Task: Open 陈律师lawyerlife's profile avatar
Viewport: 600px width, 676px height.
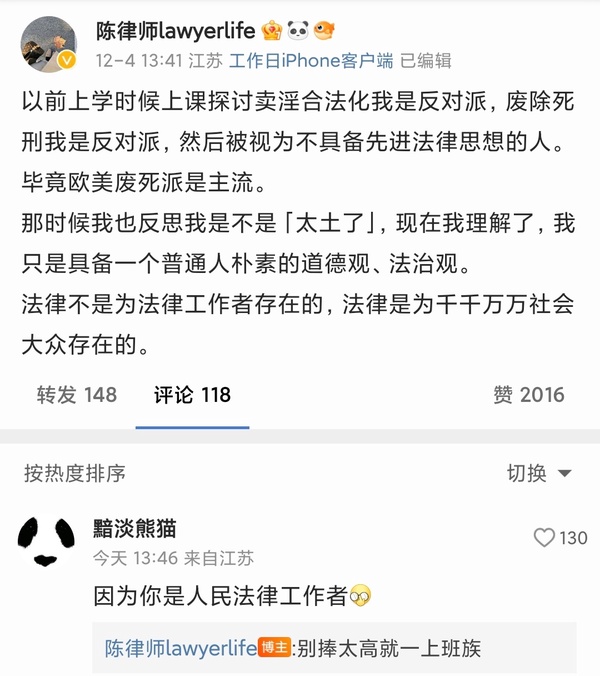Action: tap(49, 44)
